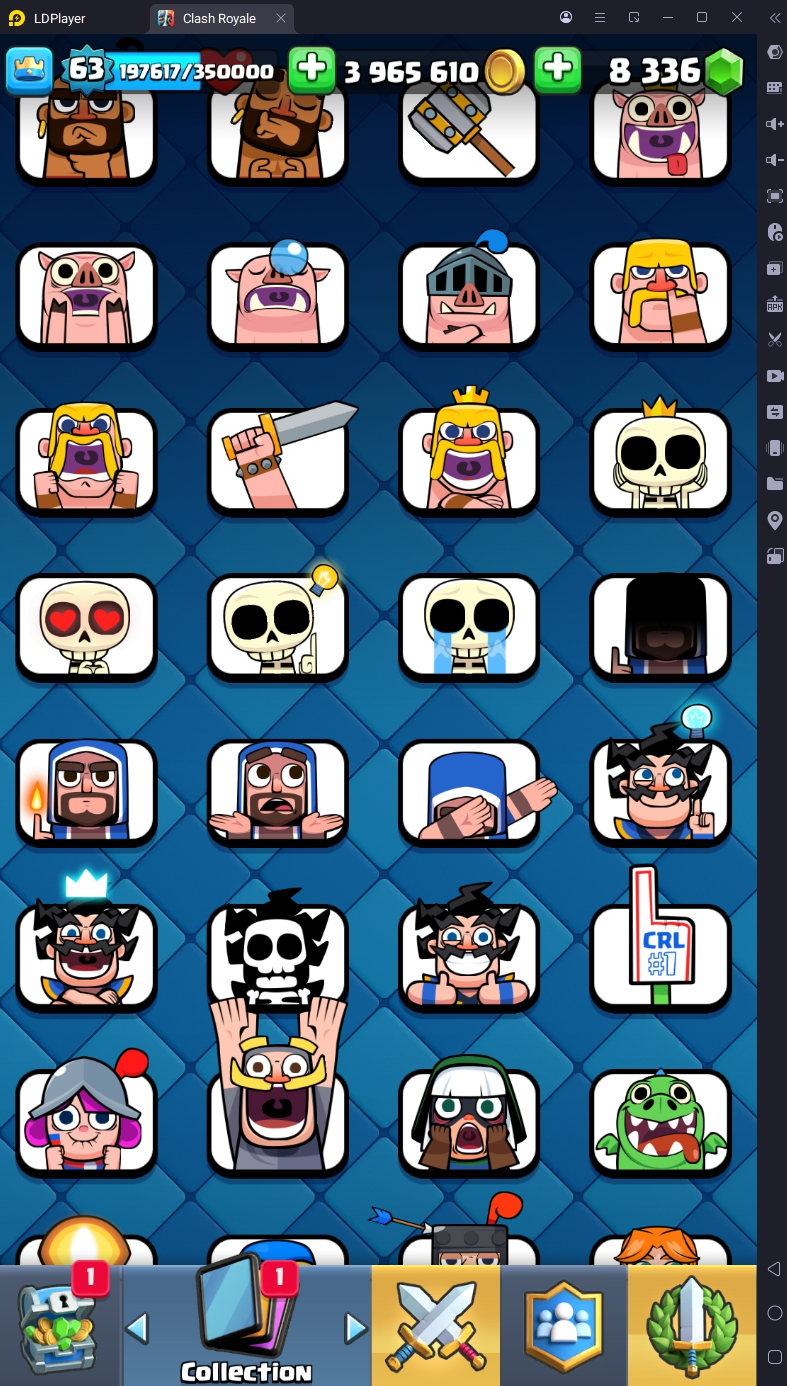
Task: Select the CRL #1 foam finger emote
Action: [660, 950]
